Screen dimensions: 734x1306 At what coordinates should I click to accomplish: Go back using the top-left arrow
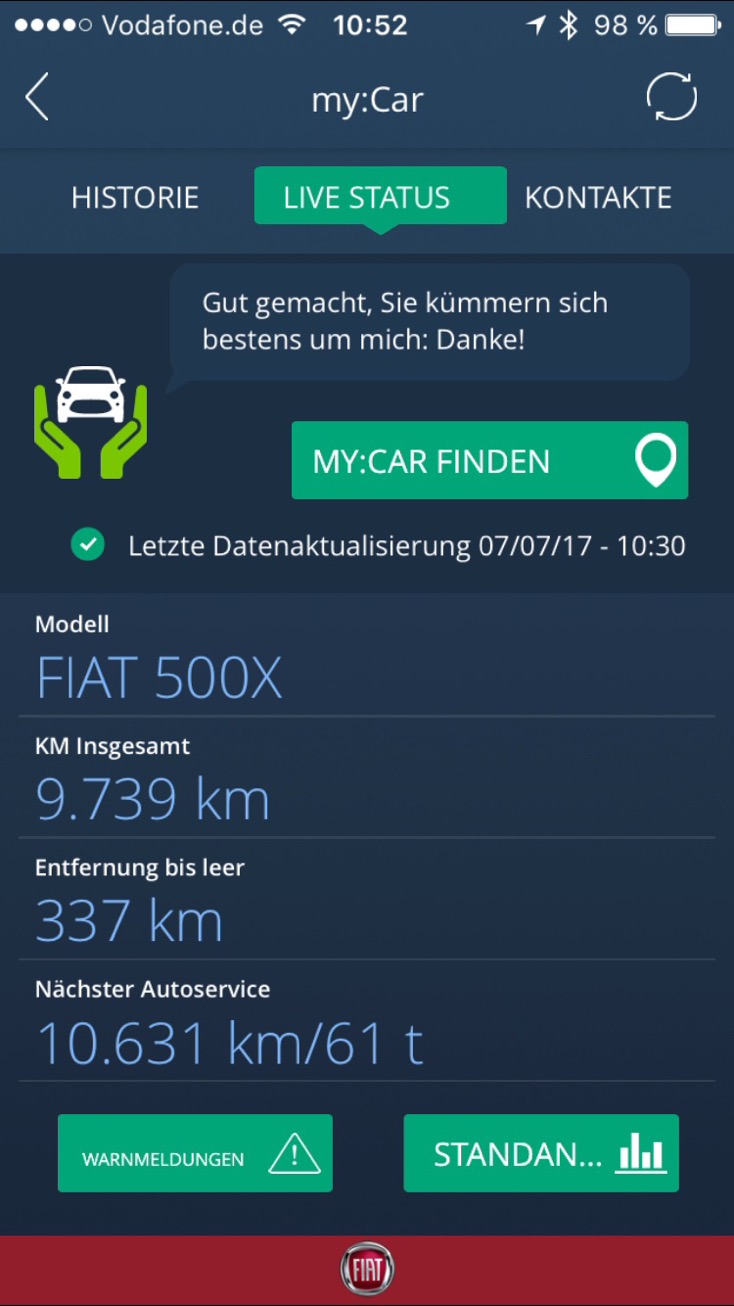37,98
